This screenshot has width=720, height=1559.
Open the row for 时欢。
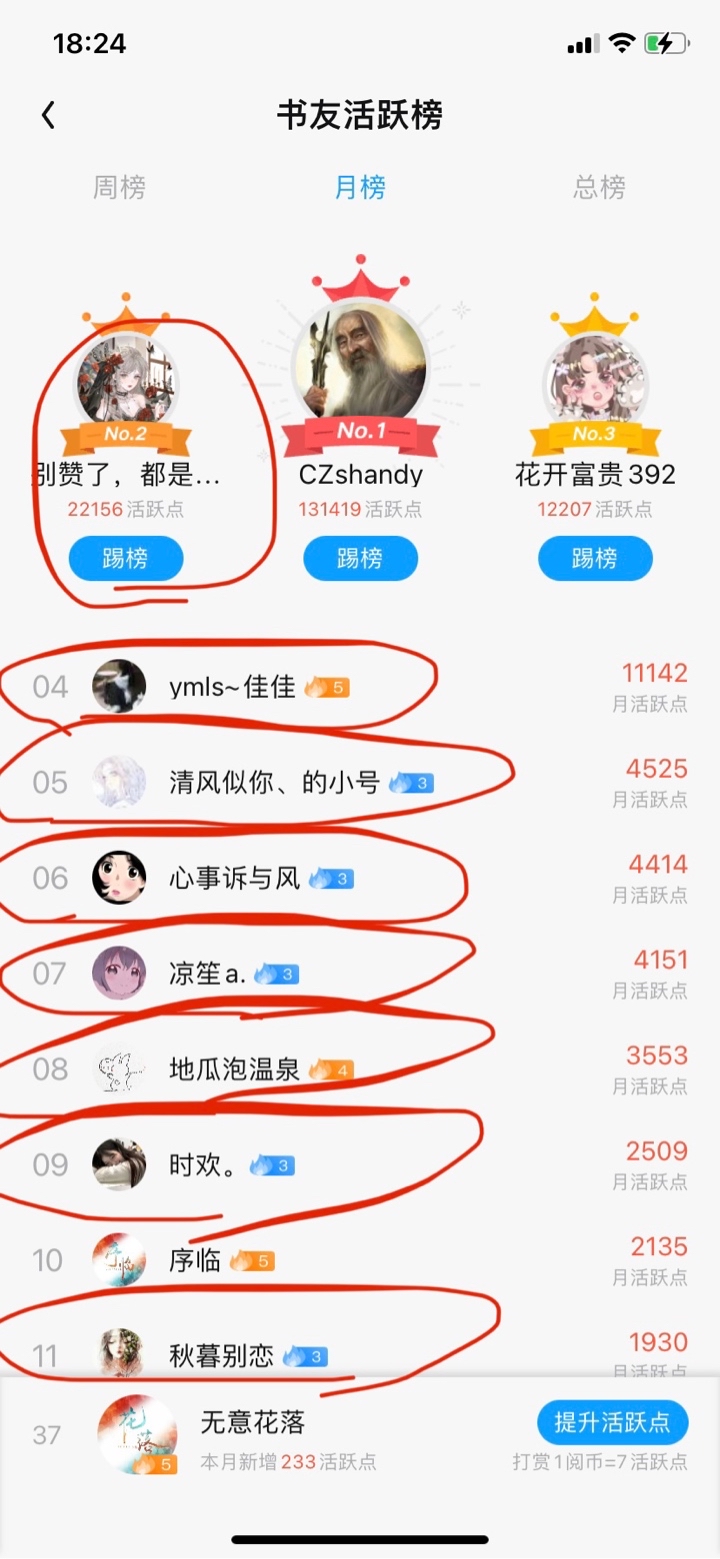203,1165
